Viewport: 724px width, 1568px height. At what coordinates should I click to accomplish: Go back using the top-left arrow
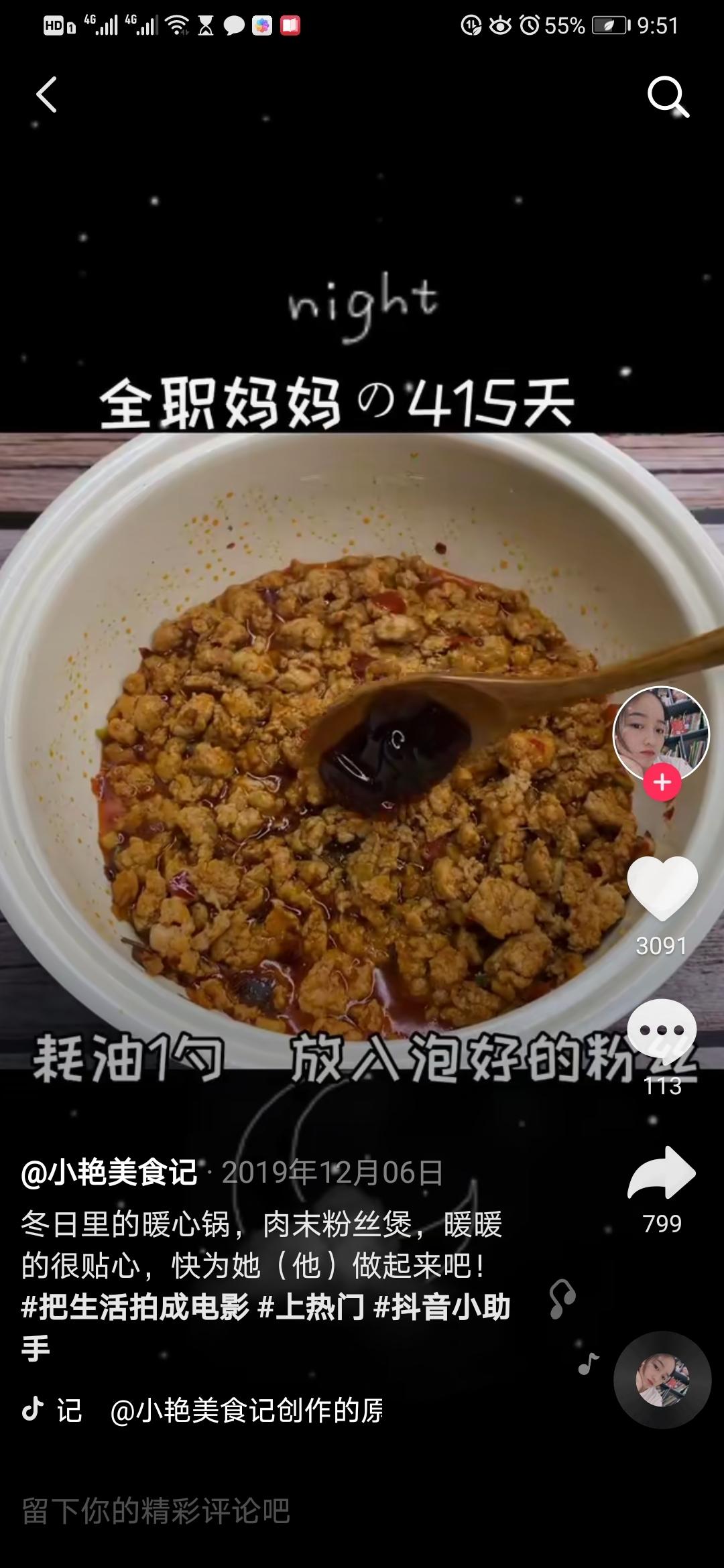point(46,94)
